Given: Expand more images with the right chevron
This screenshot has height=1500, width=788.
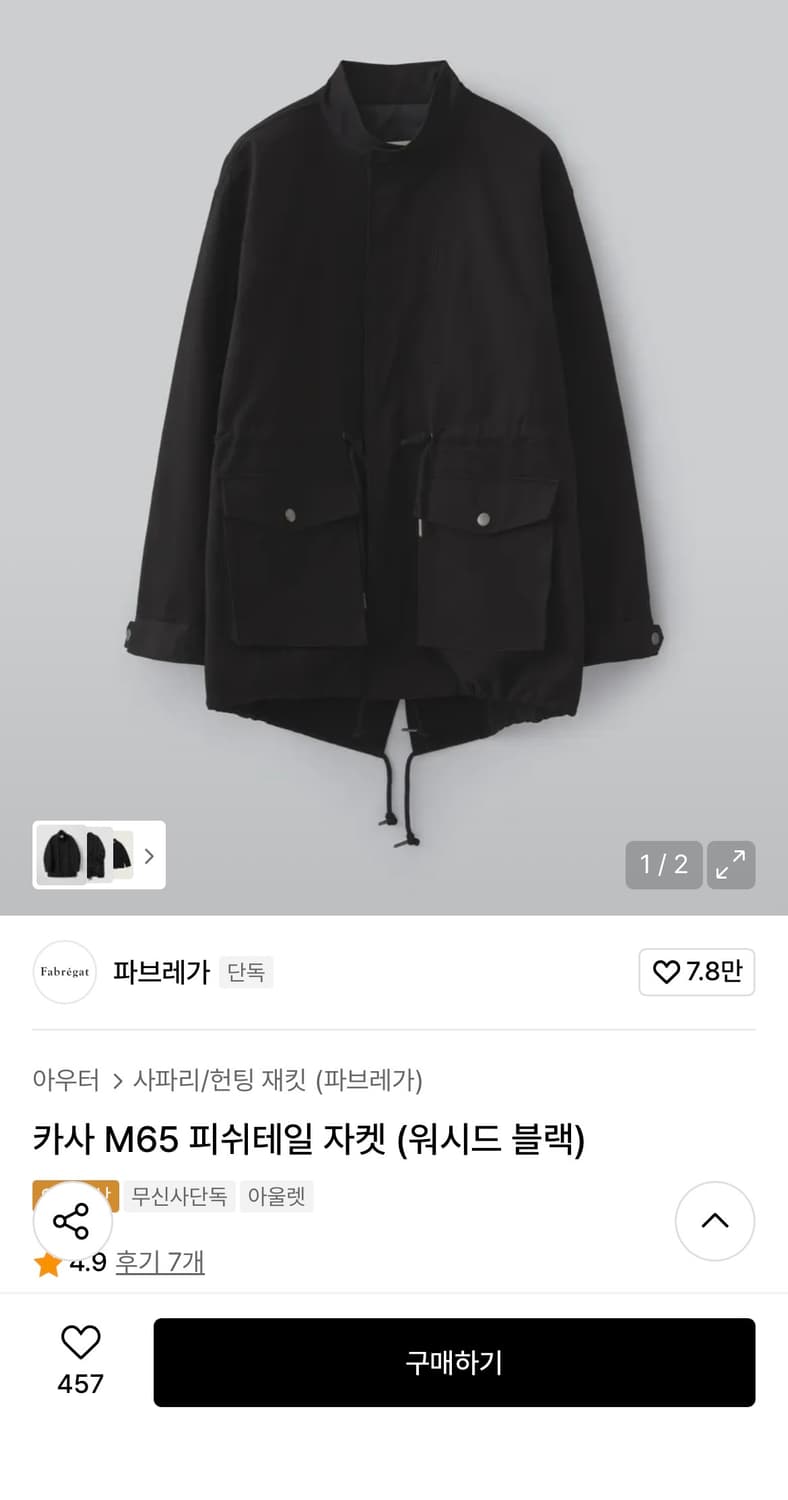Looking at the screenshot, I should pos(148,857).
